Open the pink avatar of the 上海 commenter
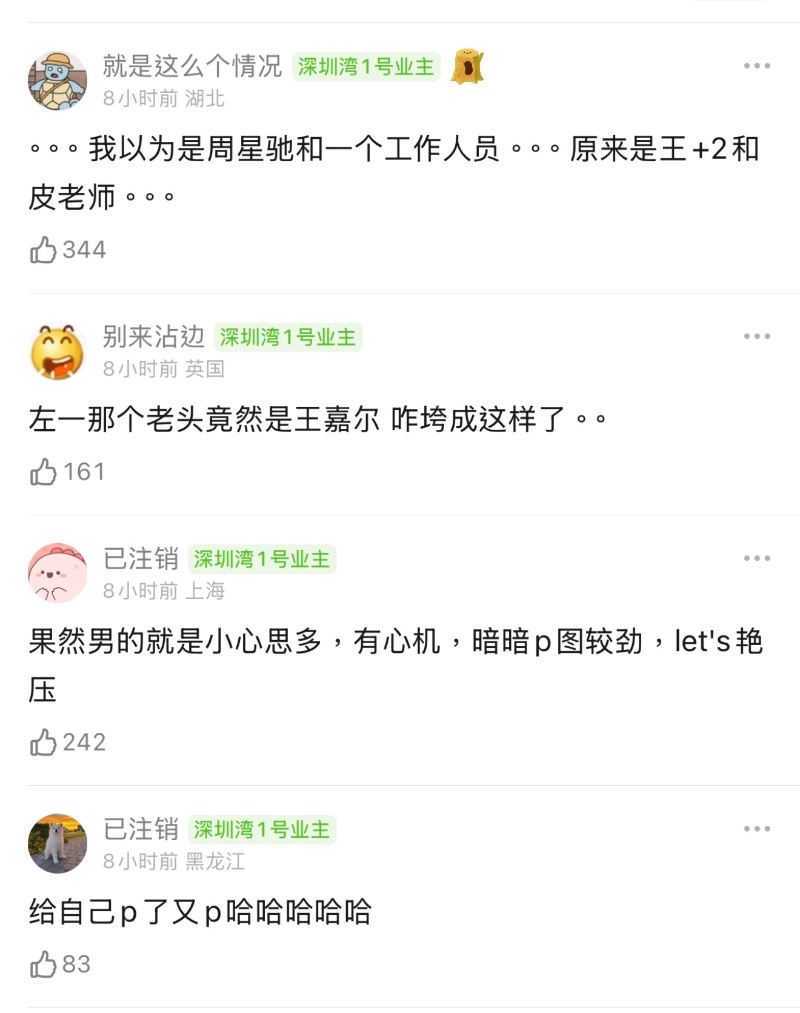Viewport: 800px width, 1013px height. 57,573
